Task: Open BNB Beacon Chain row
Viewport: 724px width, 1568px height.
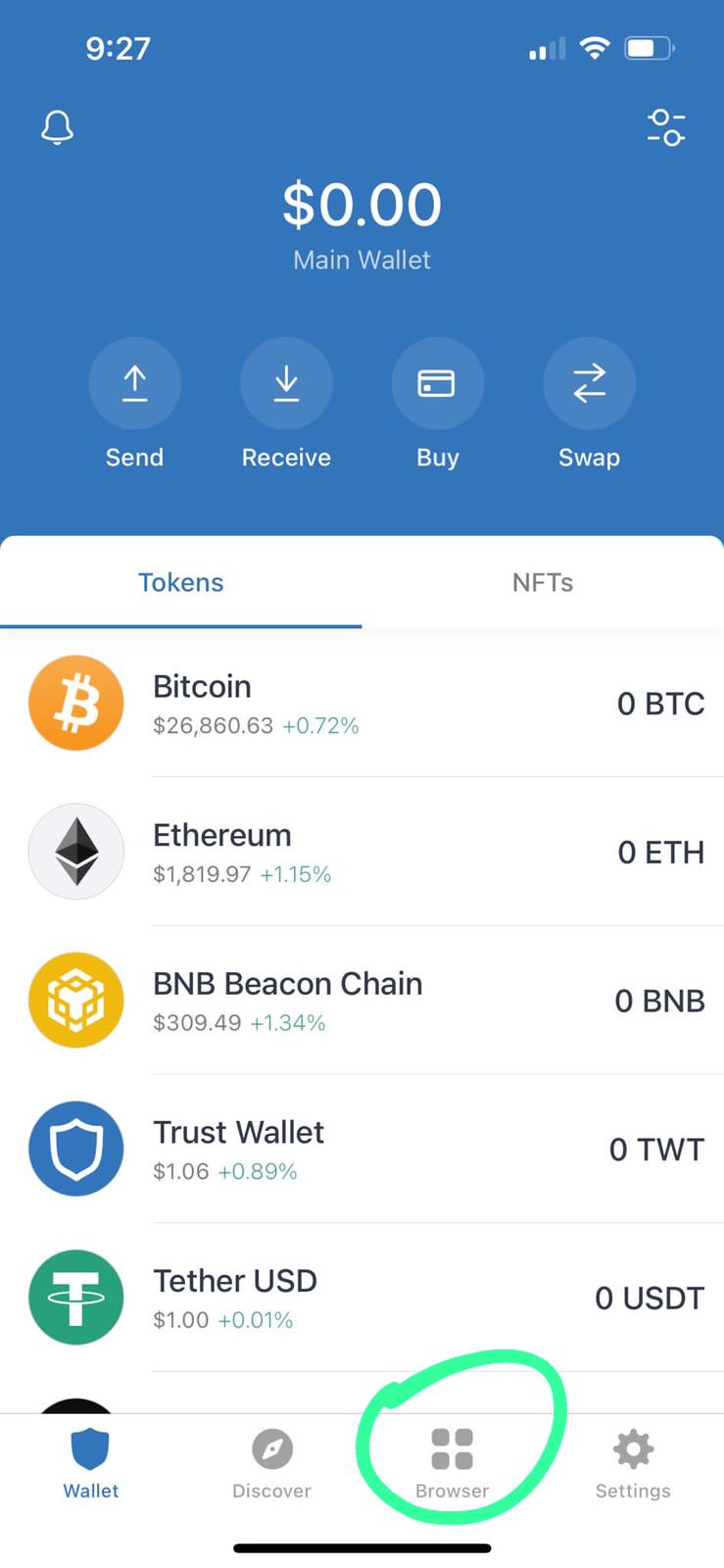Action: coord(362,1001)
